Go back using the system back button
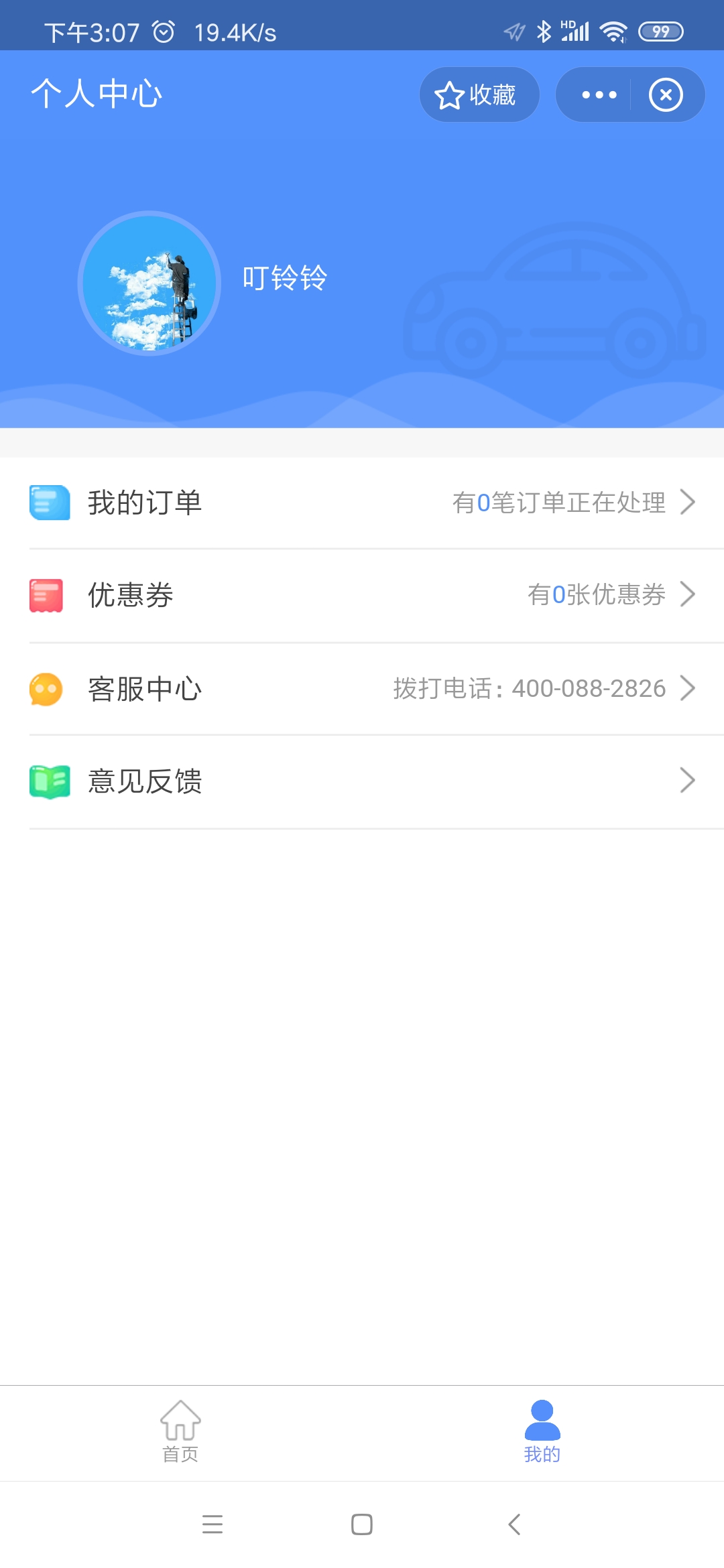 coord(514,1524)
